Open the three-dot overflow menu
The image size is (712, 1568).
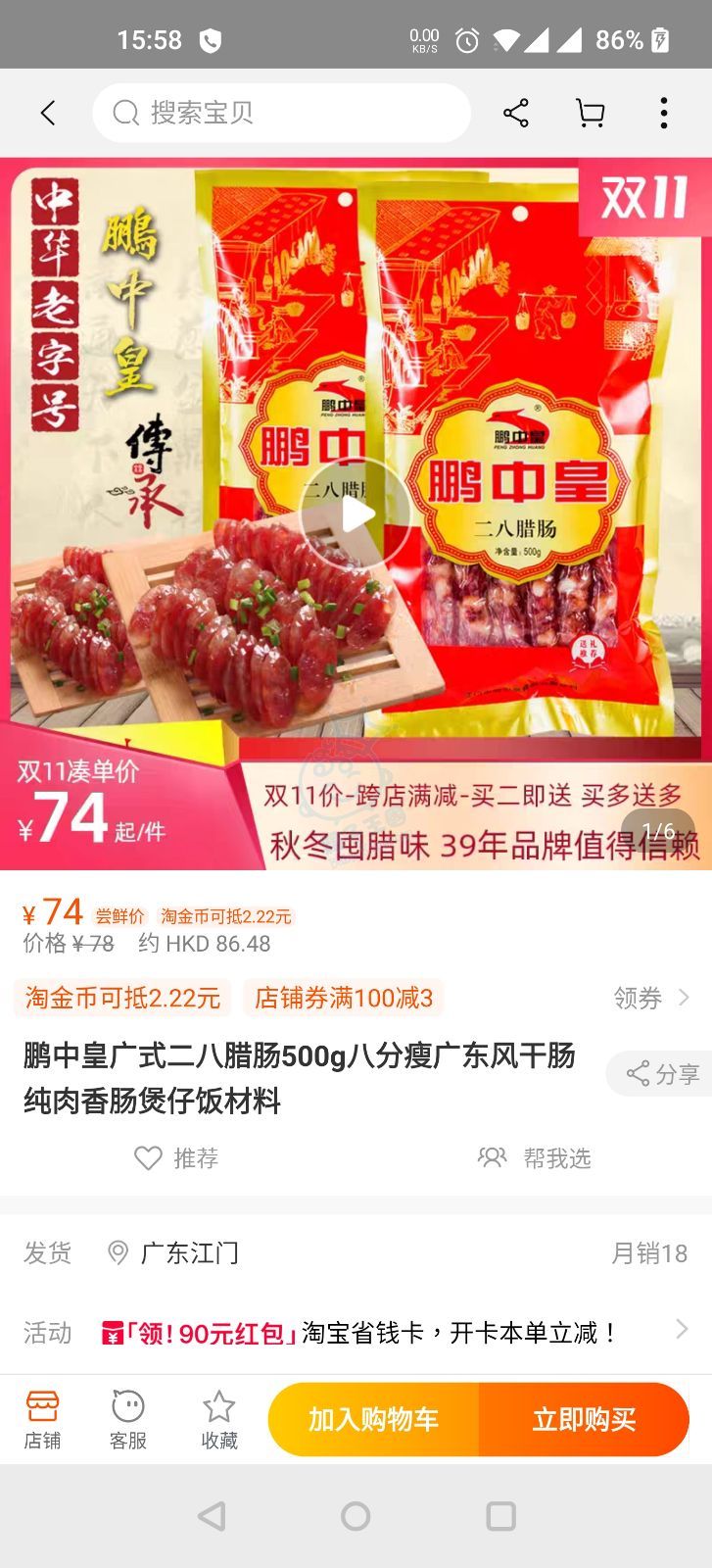(664, 114)
